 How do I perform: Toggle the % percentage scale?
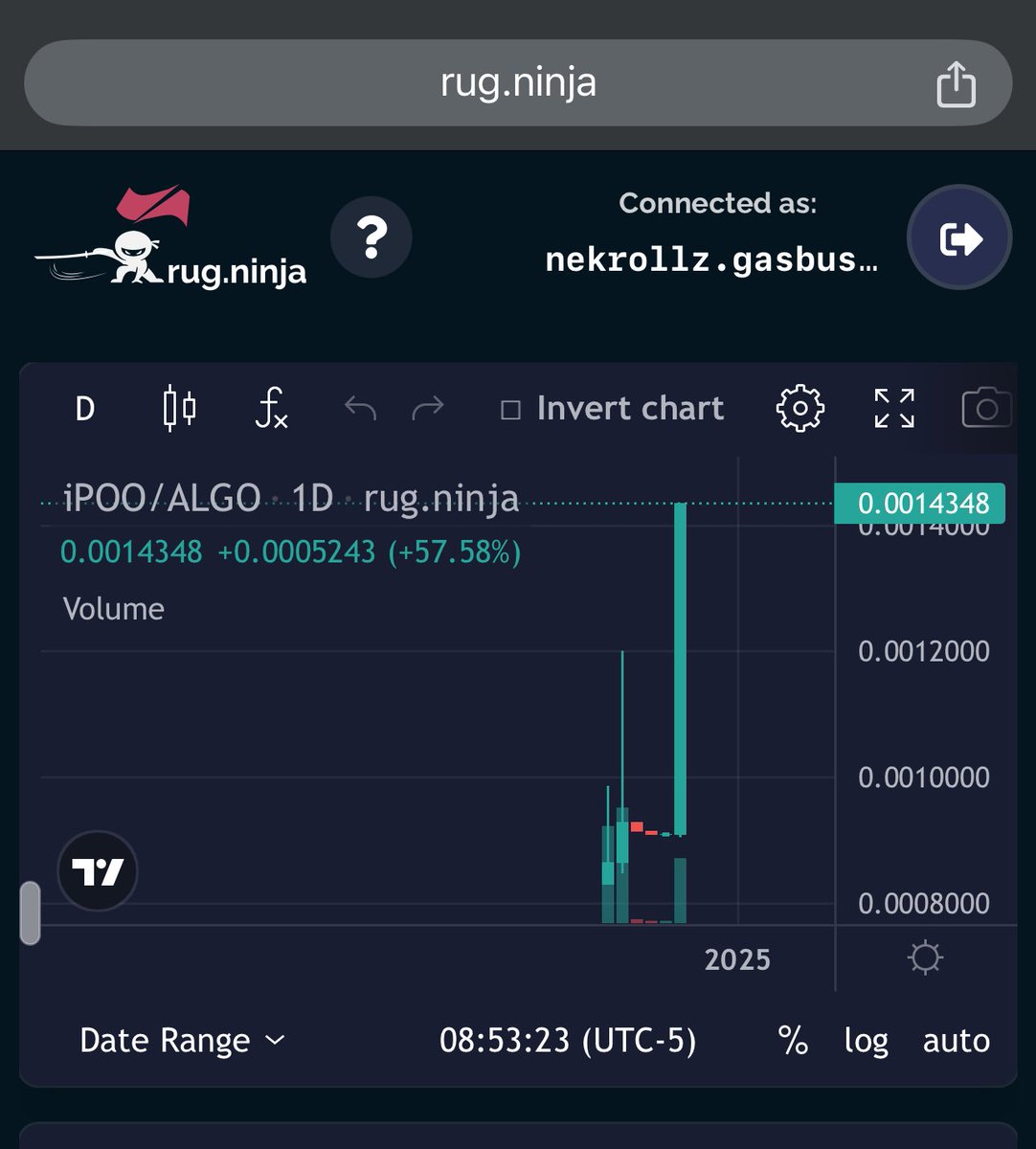pos(793,1041)
